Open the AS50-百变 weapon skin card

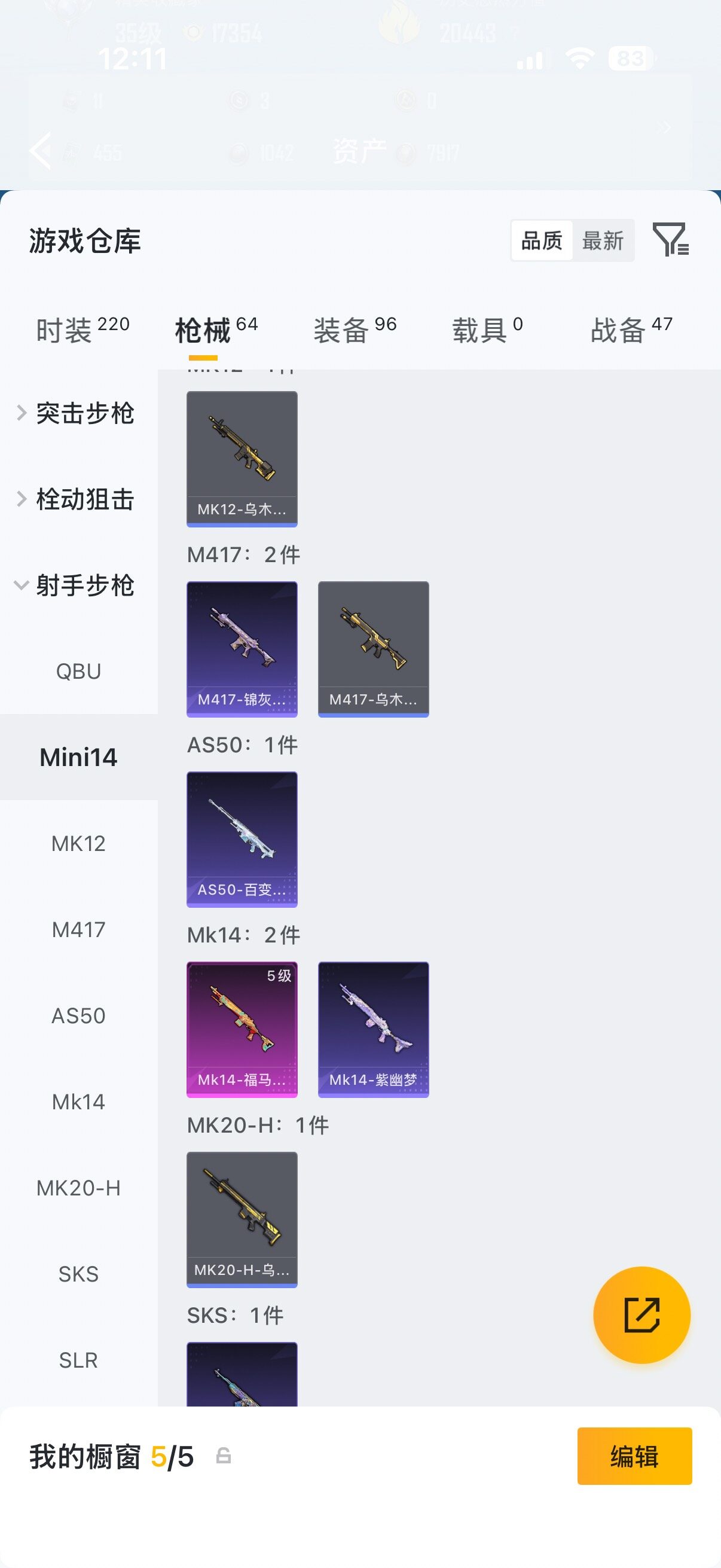pos(242,840)
